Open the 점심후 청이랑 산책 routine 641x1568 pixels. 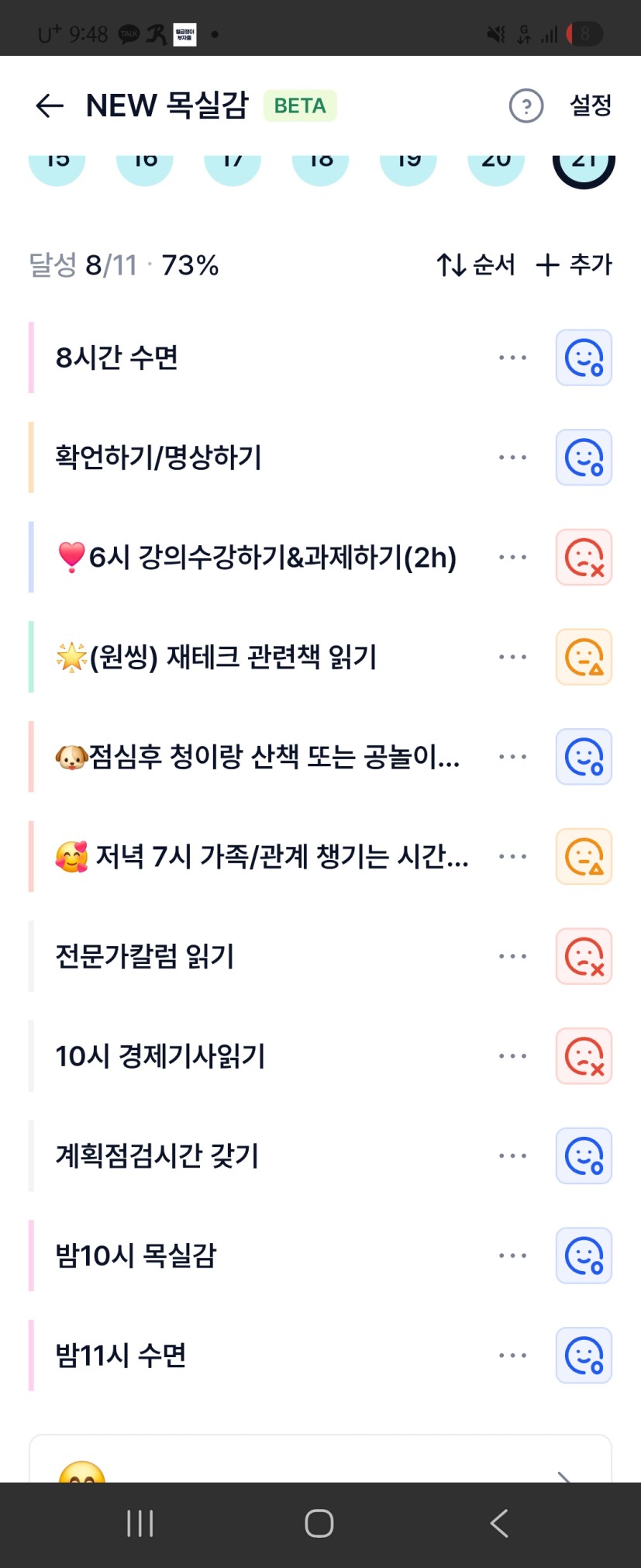tap(257, 757)
